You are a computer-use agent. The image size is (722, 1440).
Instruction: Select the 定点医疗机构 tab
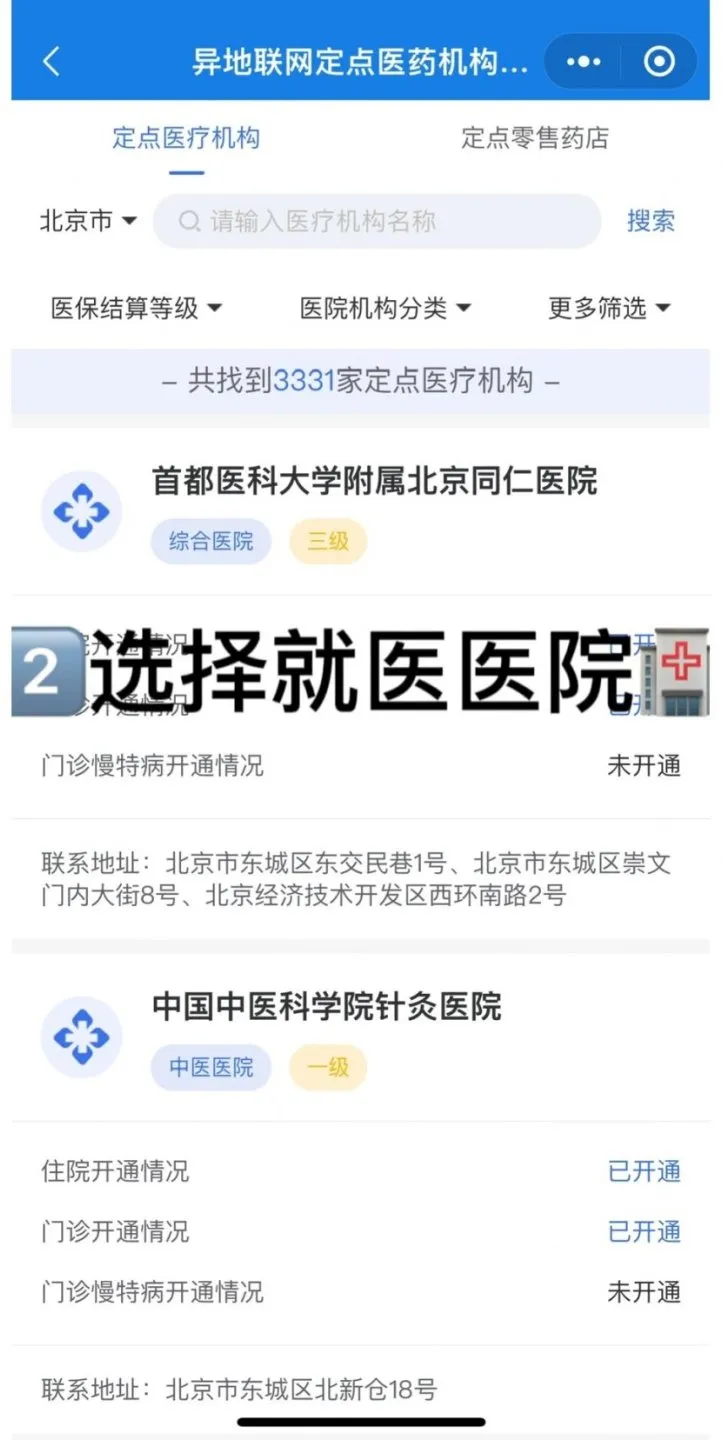[x=186, y=139]
